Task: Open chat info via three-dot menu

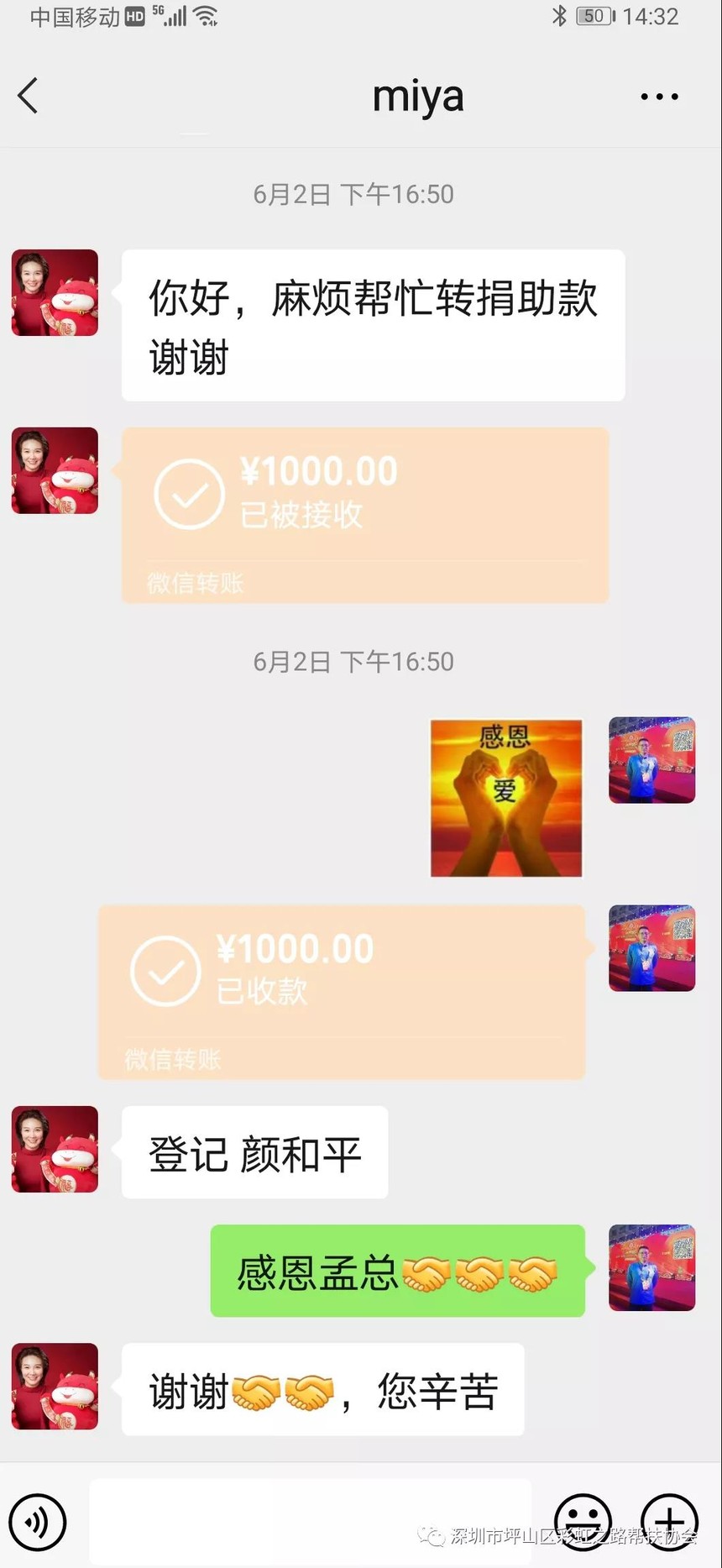Action: click(x=659, y=97)
